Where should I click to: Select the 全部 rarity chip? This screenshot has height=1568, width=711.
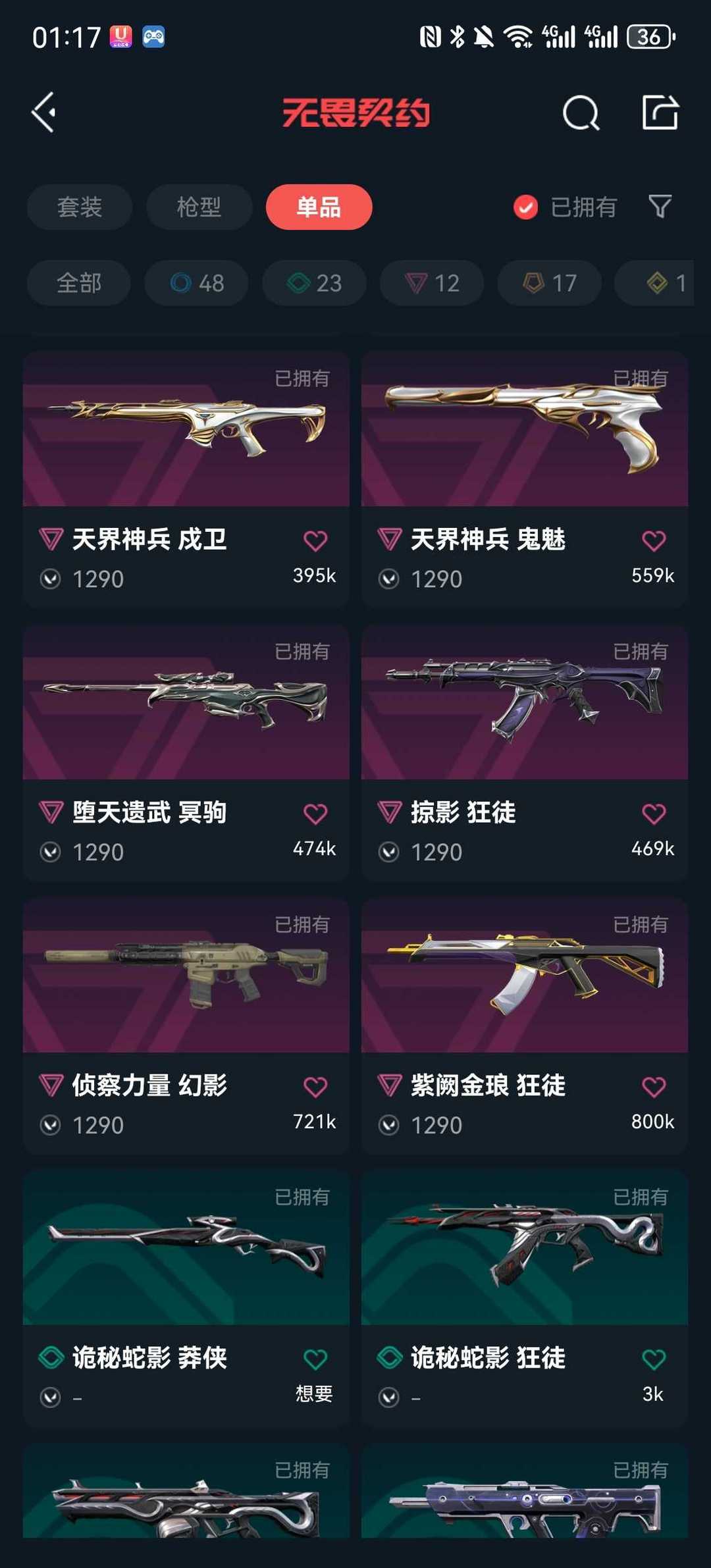79,283
